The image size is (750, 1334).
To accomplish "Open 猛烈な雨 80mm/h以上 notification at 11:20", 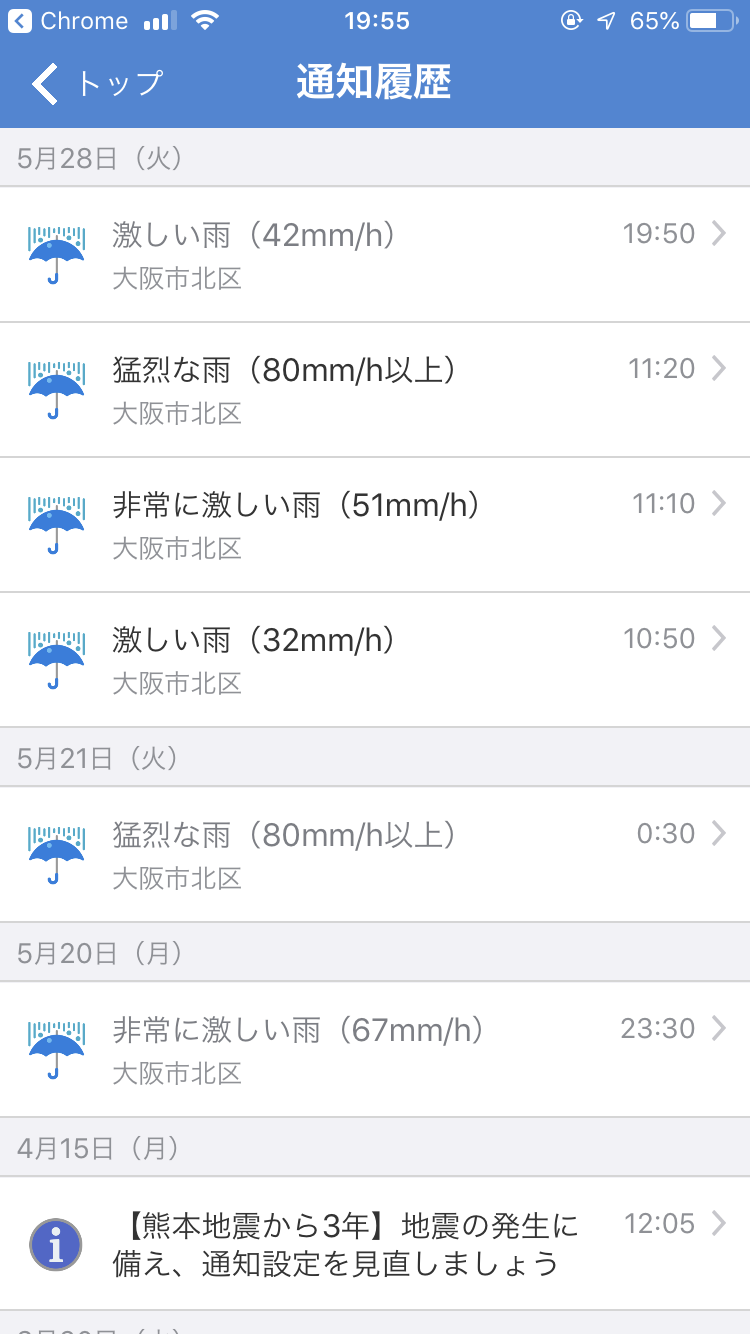I will 375,389.
